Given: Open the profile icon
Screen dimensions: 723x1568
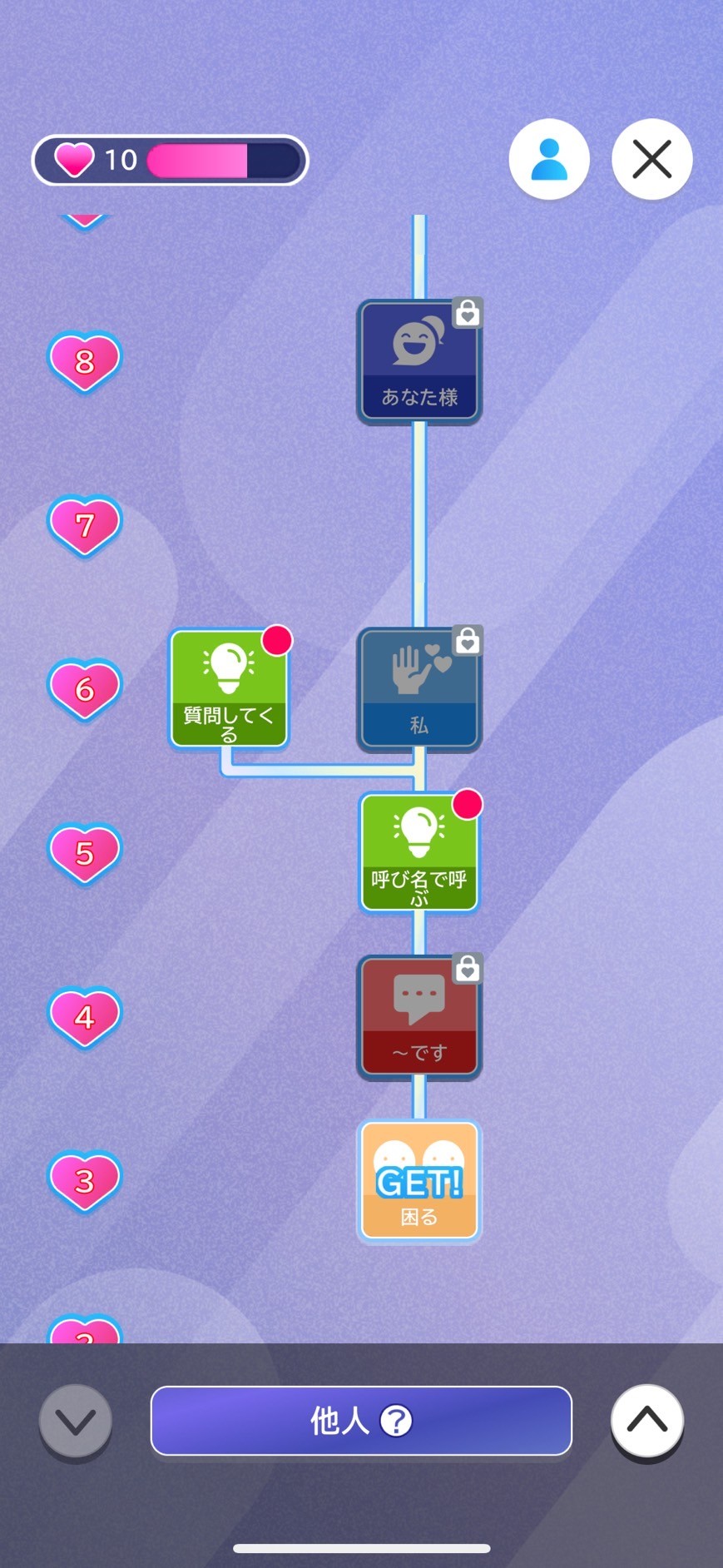Looking at the screenshot, I should click(x=548, y=159).
